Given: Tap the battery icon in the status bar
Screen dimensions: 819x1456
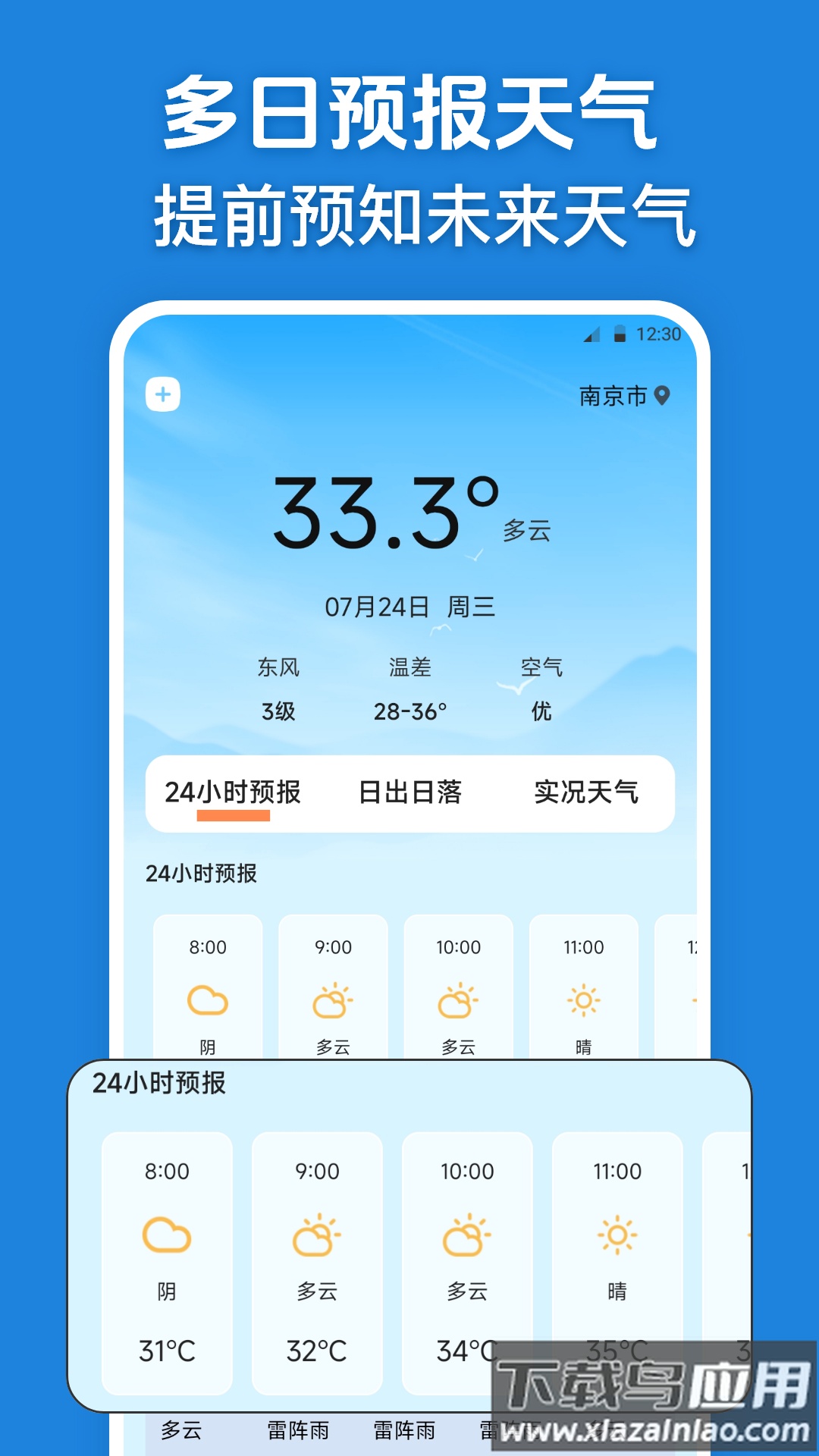Looking at the screenshot, I should 619,334.
